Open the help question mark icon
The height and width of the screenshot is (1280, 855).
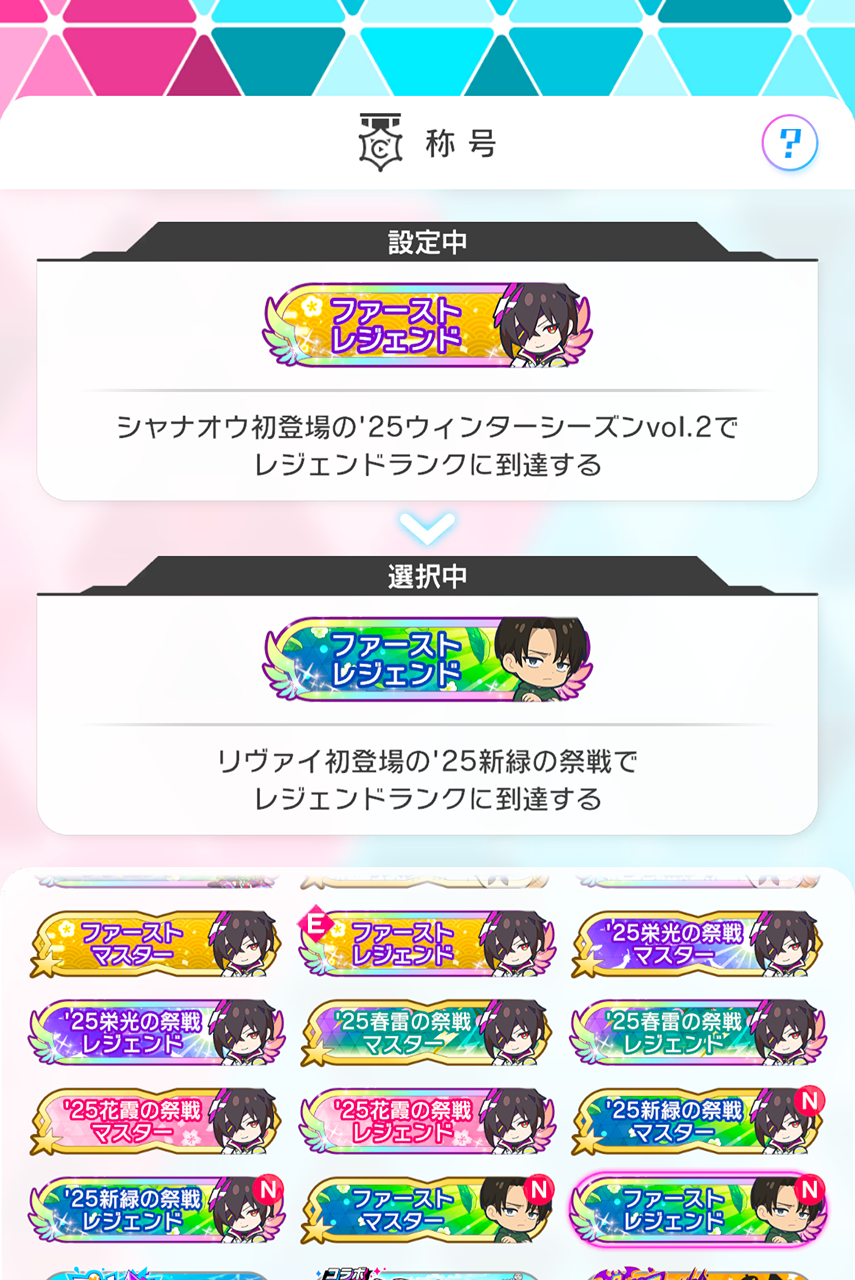tap(790, 145)
